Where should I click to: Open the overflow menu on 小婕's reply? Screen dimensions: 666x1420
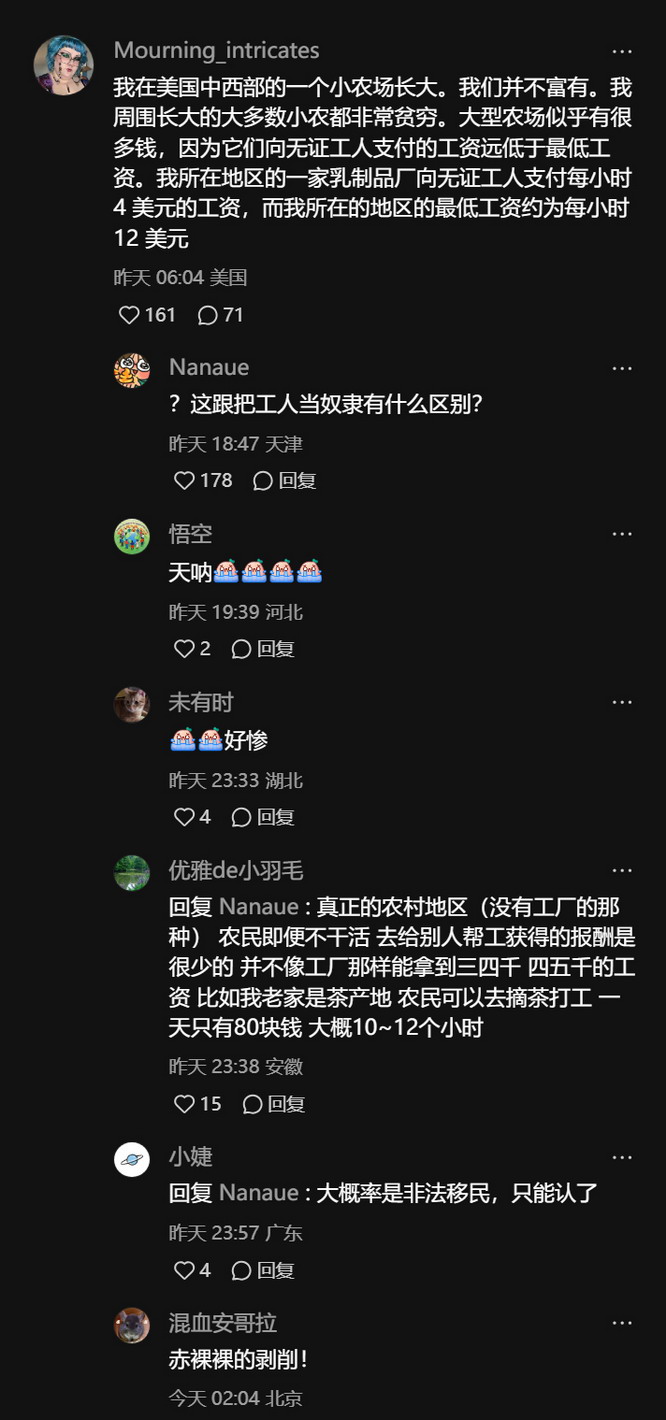click(x=622, y=1158)
